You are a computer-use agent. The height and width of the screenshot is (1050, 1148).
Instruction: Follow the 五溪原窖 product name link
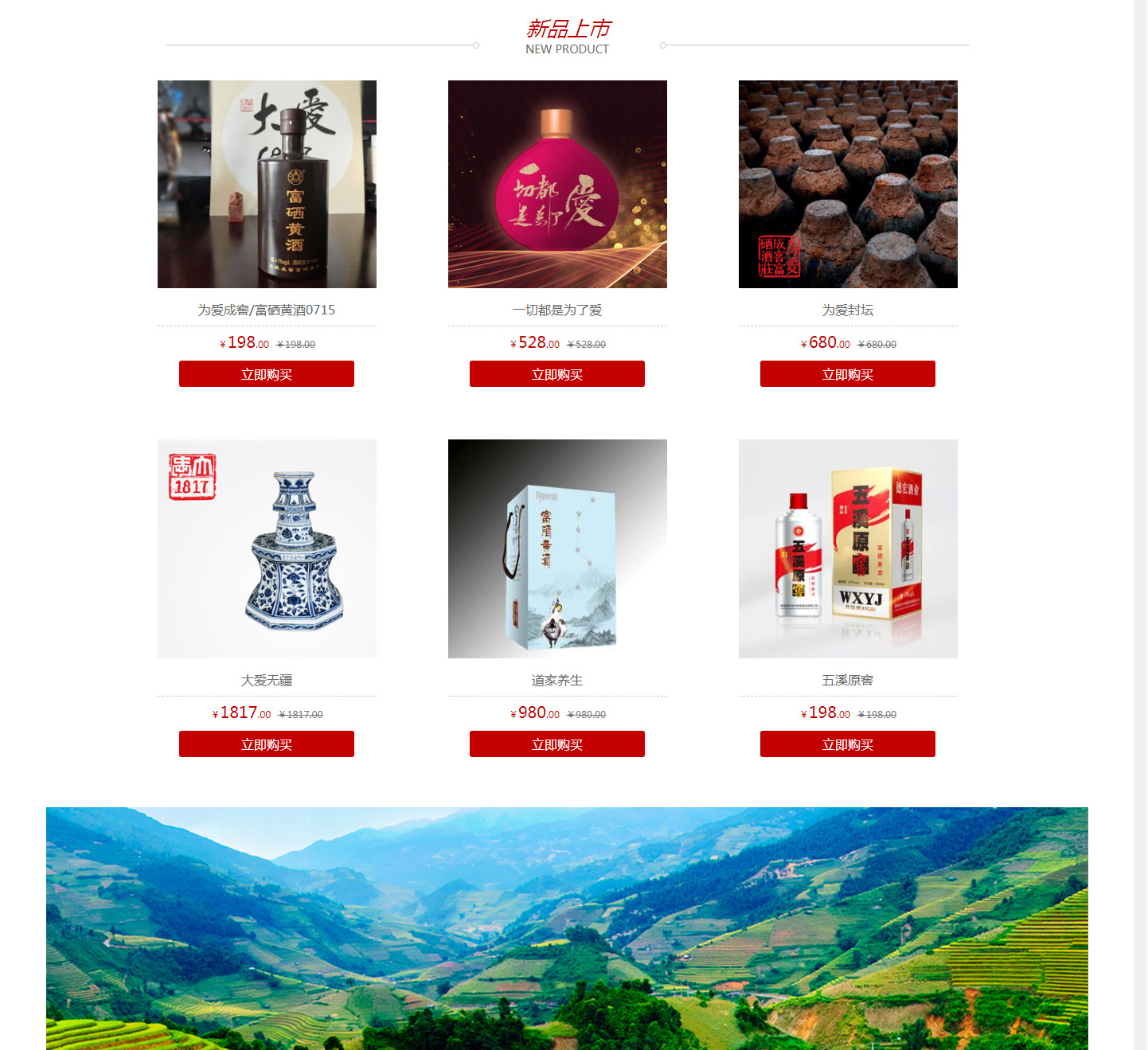[x=848, y=681]
